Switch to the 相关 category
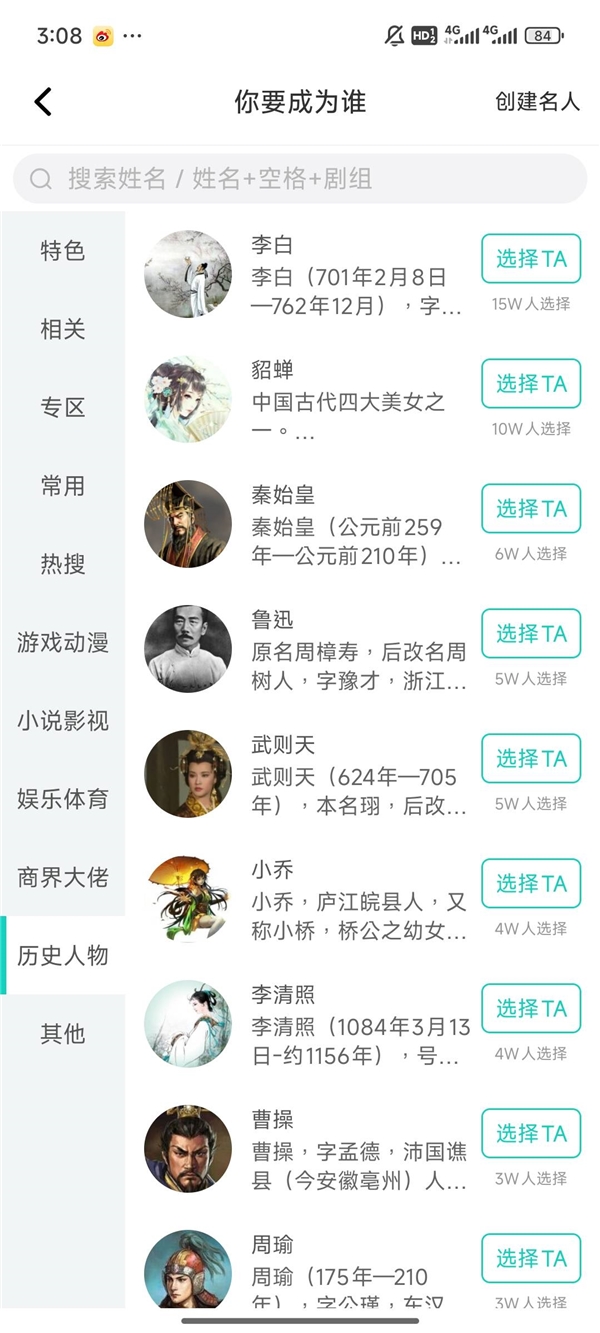Viewport: 600px width, 1333px height. [x=63, y=329]
